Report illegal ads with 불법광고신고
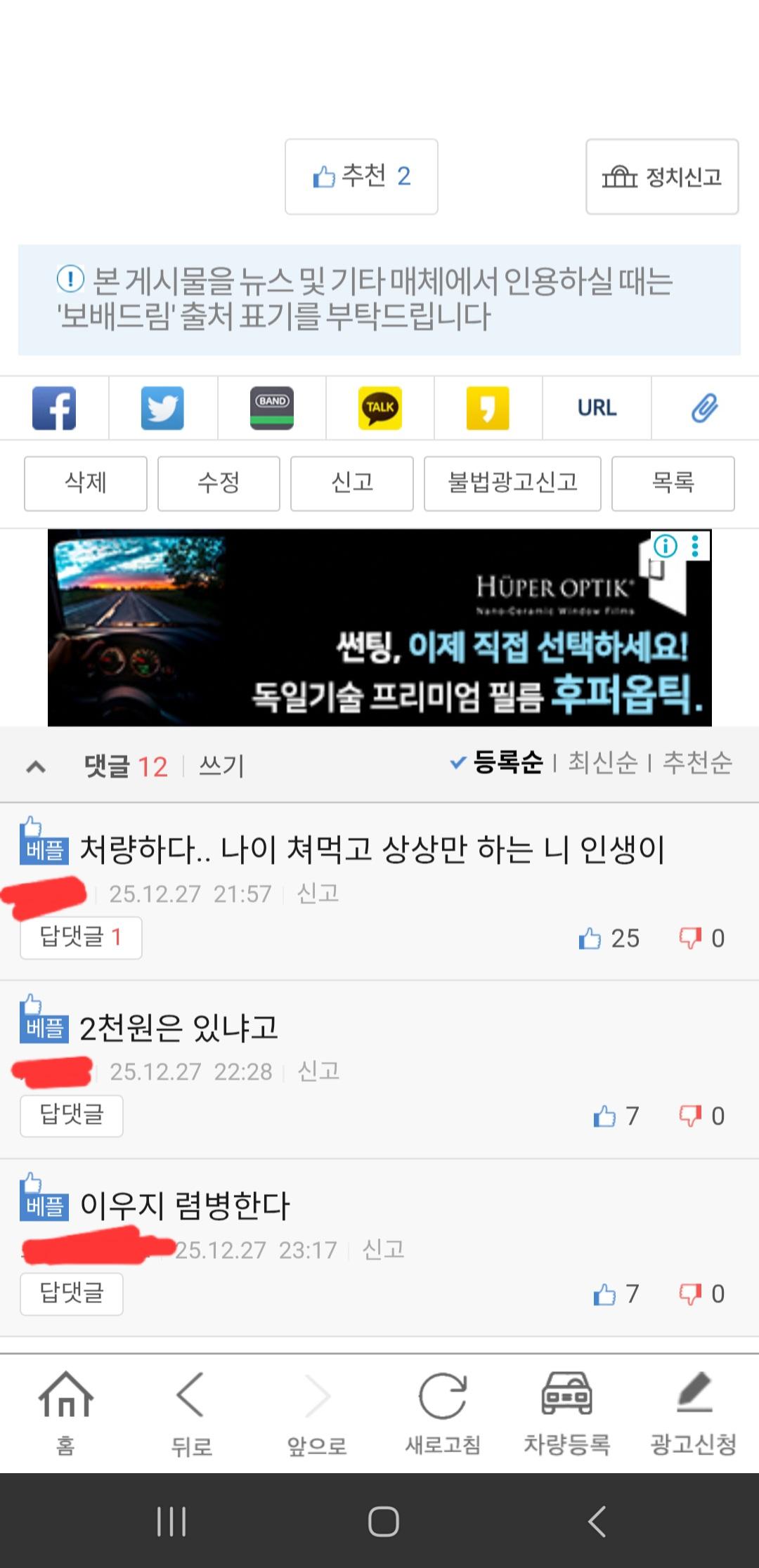The width and height of the screenshot is (759, 1568). tap(512, 483)
